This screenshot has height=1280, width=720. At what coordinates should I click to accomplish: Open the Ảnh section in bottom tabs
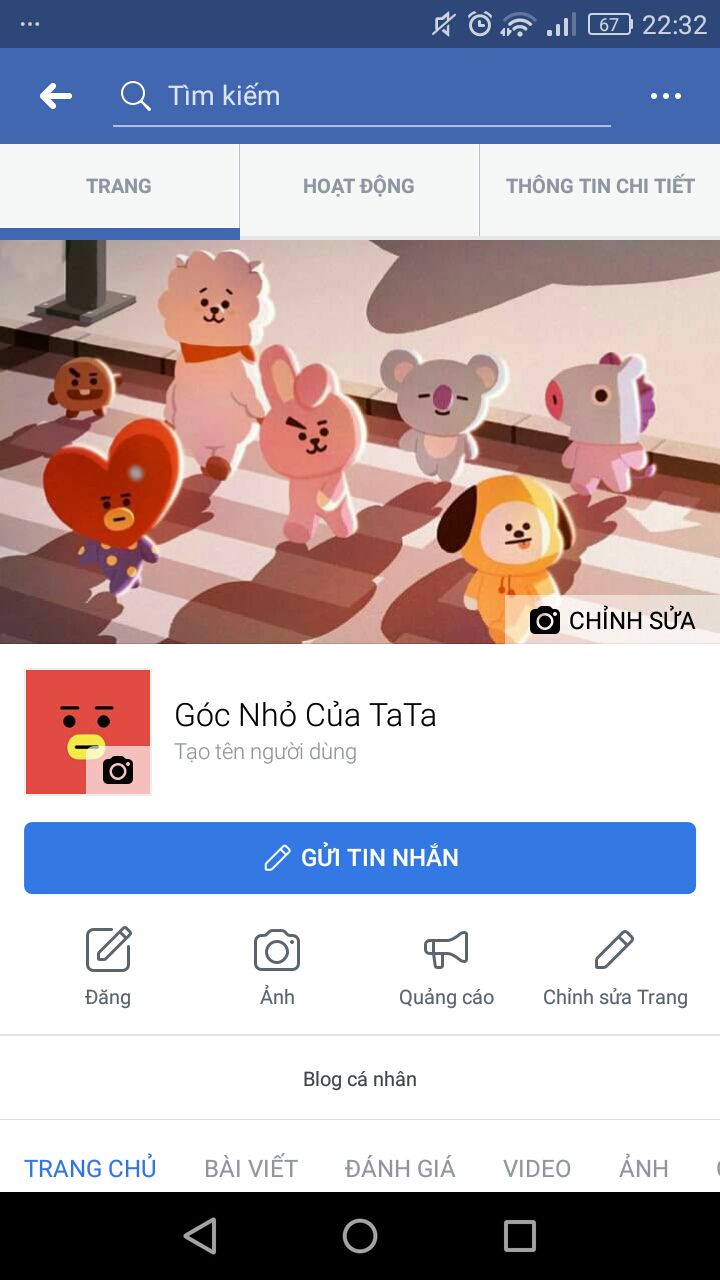[644, 1168]
